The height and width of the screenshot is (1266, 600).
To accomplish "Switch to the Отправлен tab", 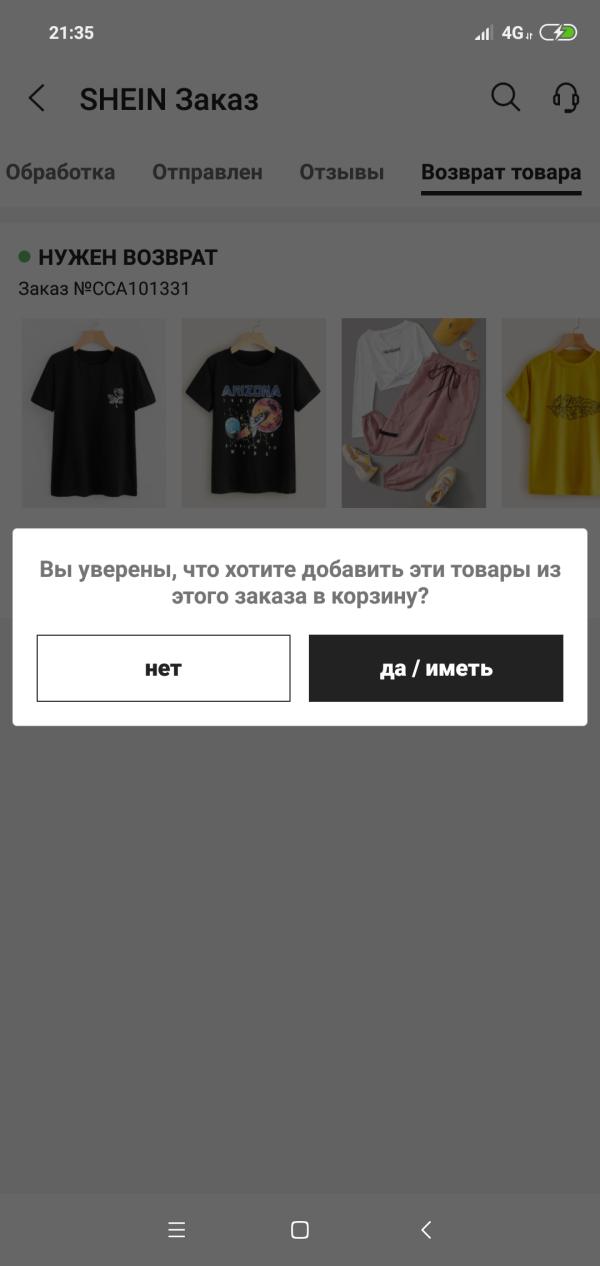I will tap(207, 172).
